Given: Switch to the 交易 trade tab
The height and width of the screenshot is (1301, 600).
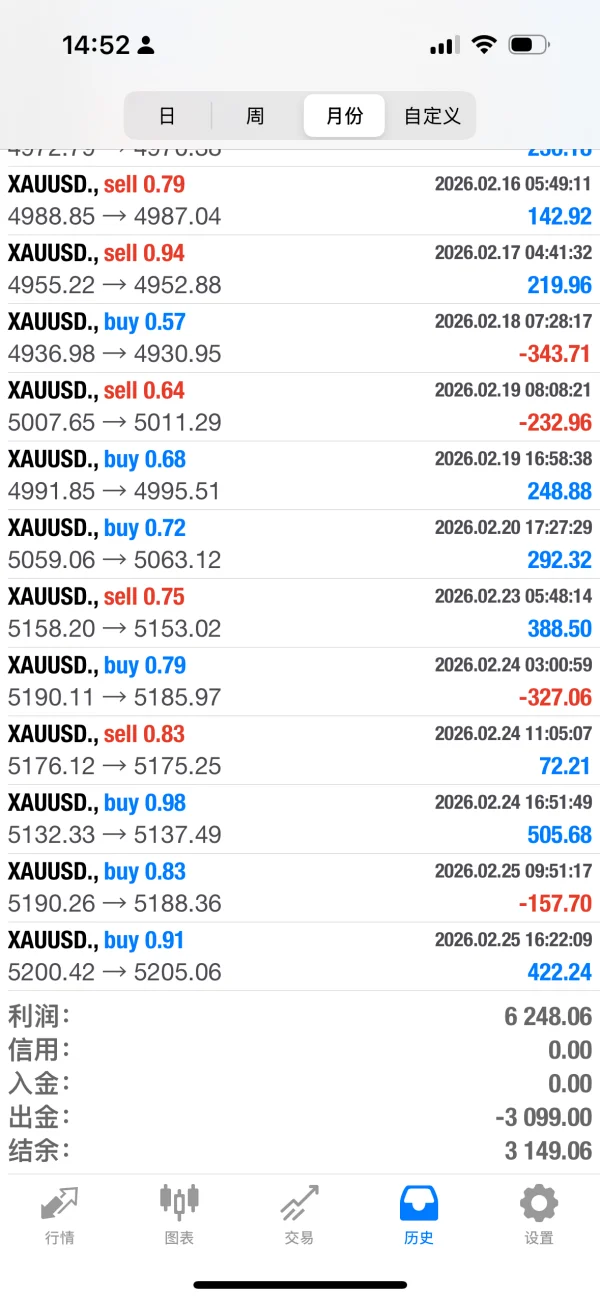Looking at the screenshot, I should pyautogui.click(x=299, y=1214).
